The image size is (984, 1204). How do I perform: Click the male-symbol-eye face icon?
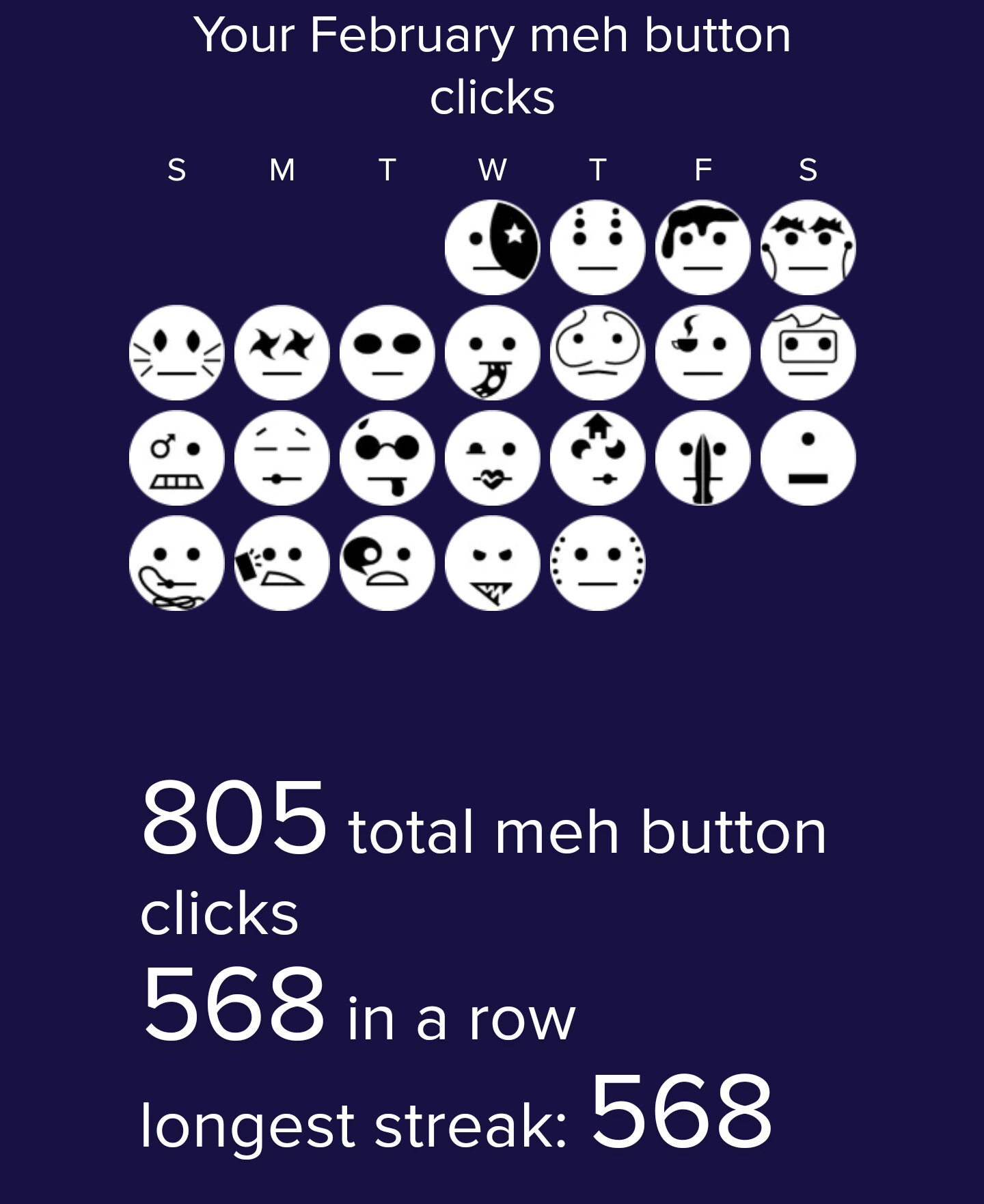pos(176,459)
